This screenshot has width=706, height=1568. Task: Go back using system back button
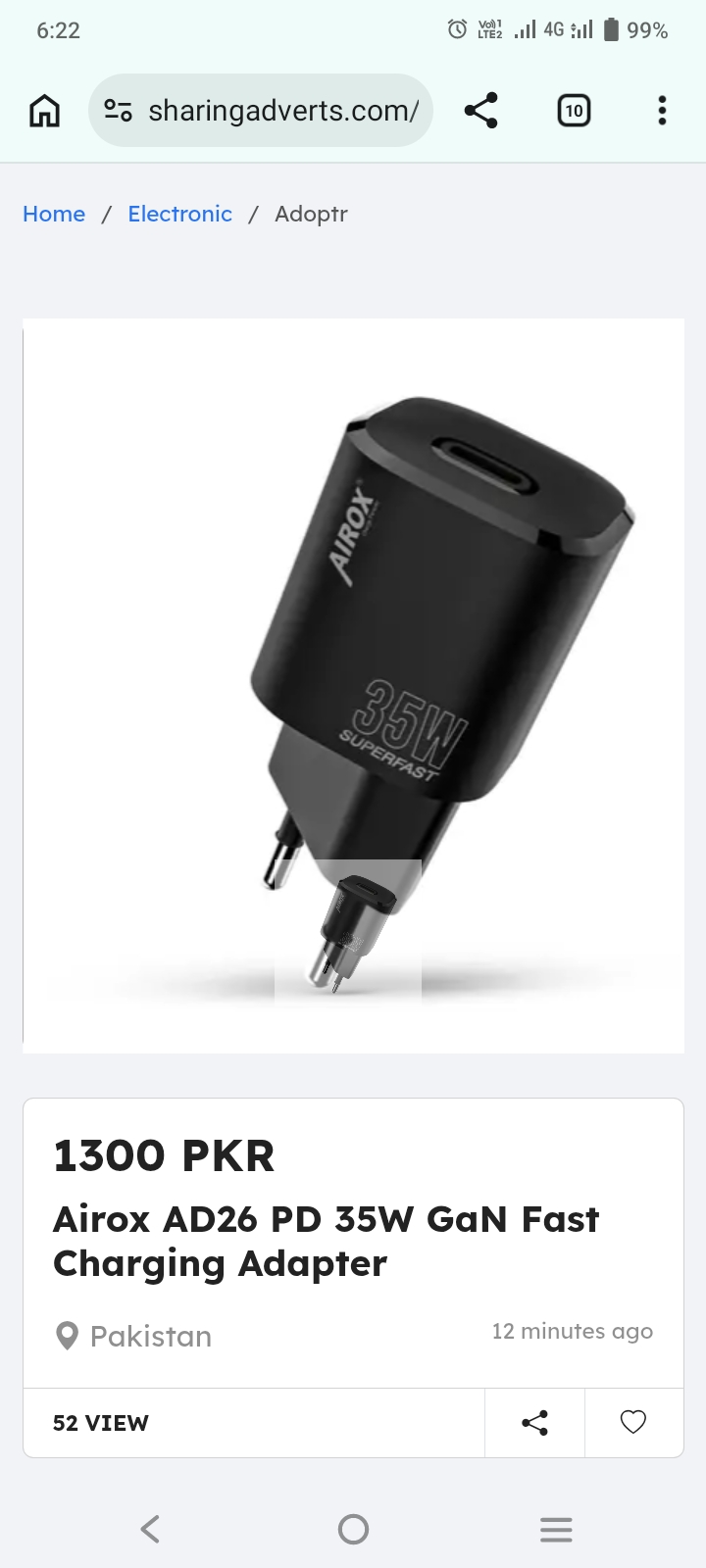150,1529
